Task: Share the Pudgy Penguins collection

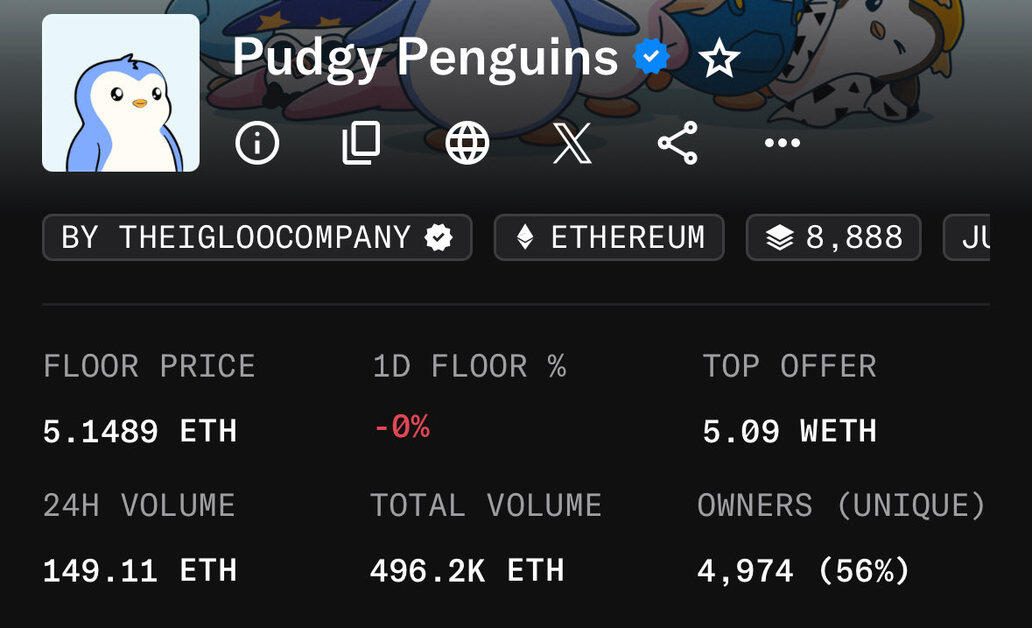Action: click(x=677, y=143)
